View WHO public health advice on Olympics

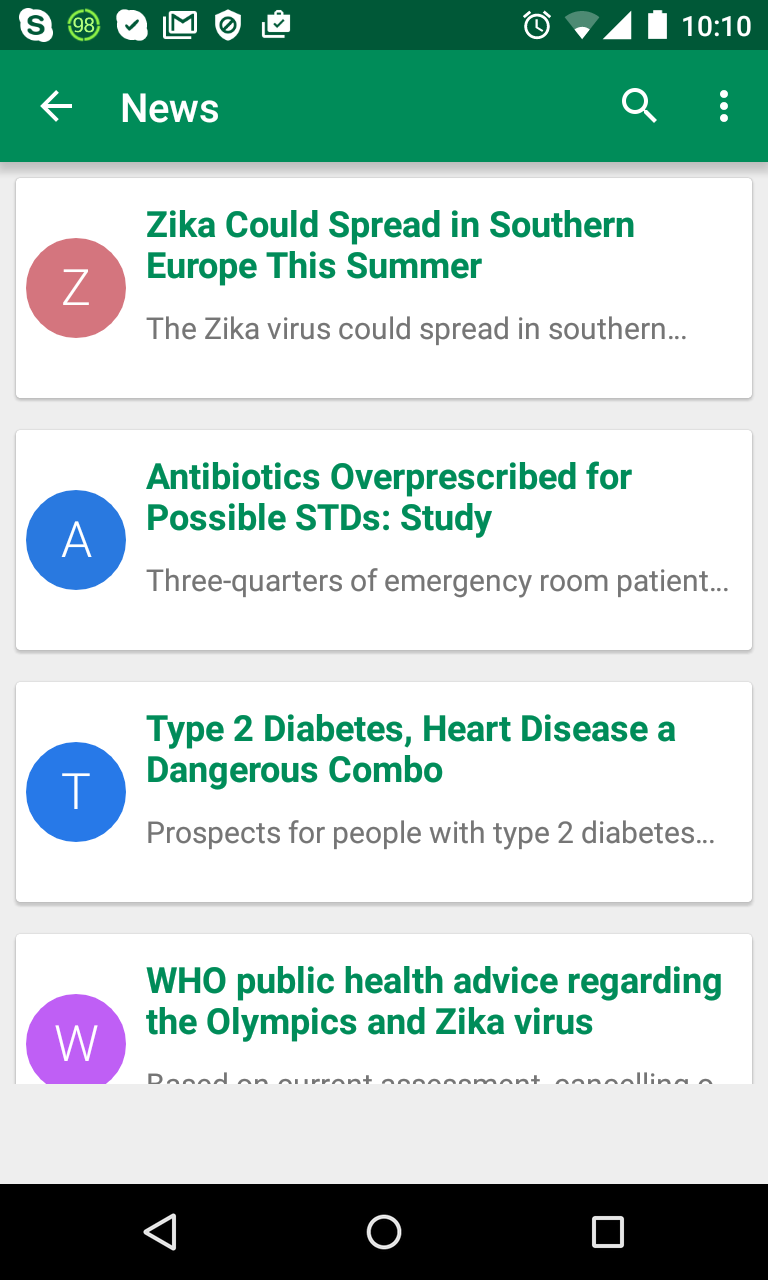433,1002
